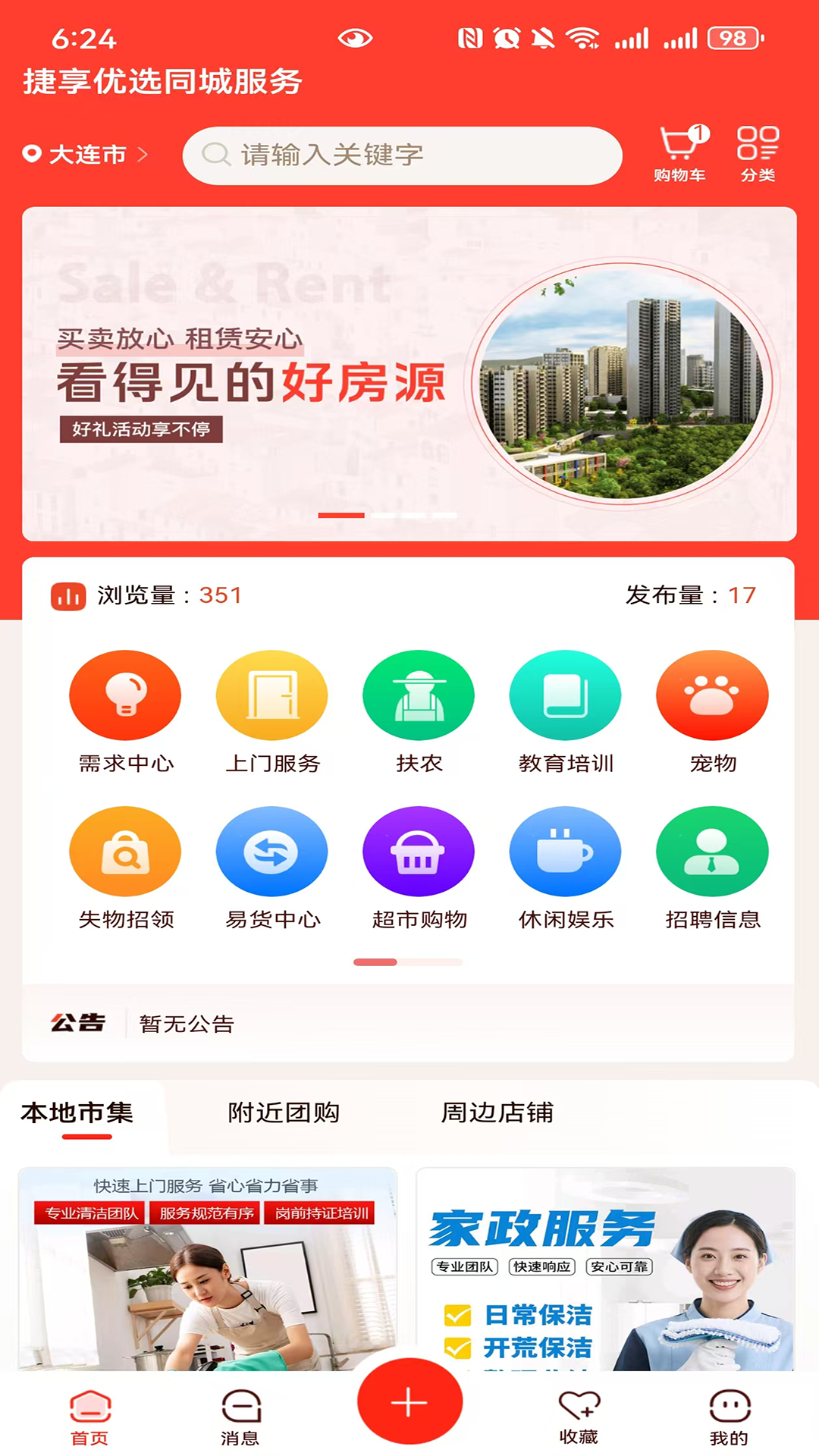The width and height of the screenshot is (819, 1456).
Task: Change city from 大连市
Action: (x=85, y=155)
